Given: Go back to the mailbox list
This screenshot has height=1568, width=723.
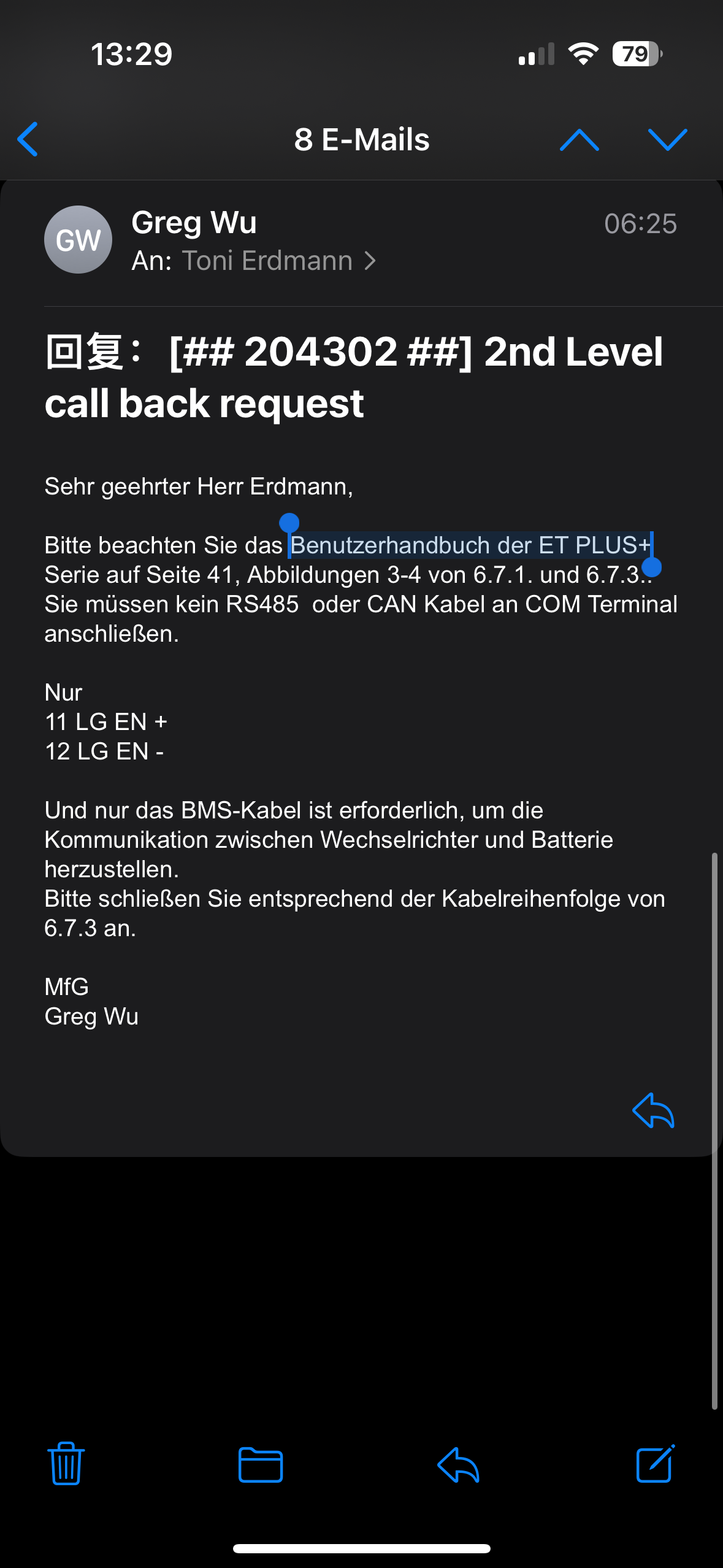Looking at the screenshot, I should pos(28,139).
